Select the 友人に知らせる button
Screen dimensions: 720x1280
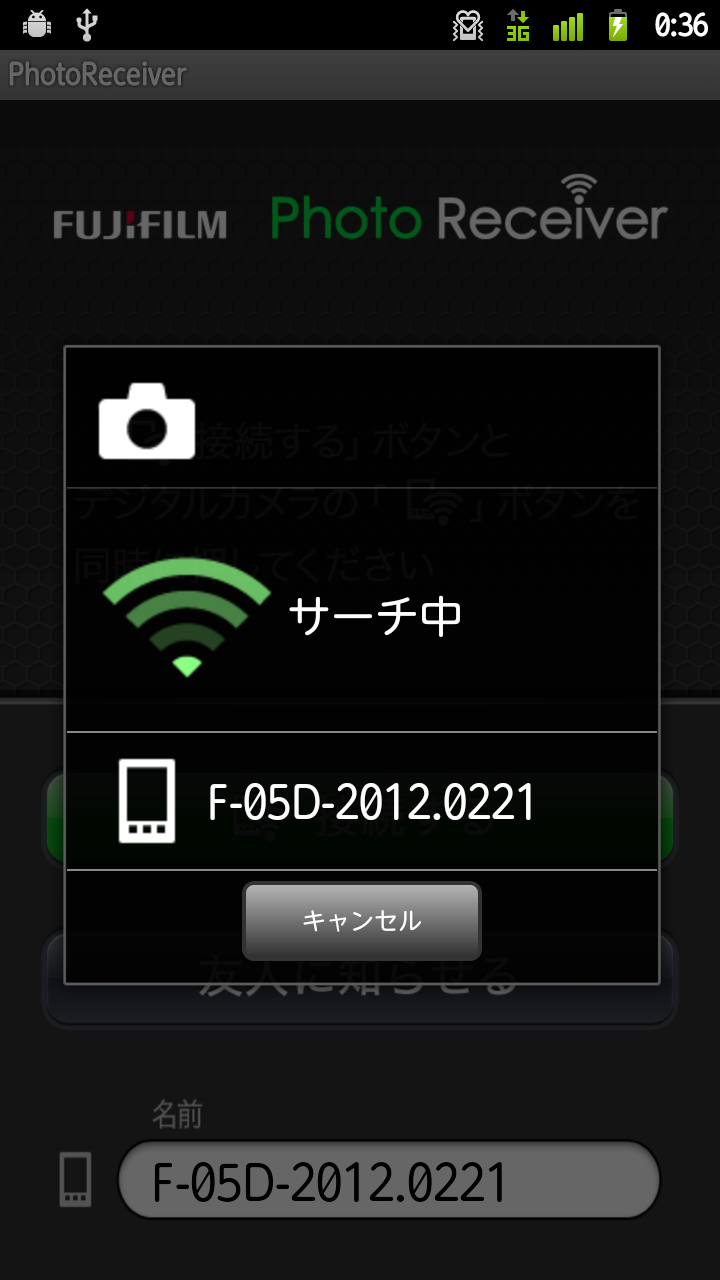pyautogui.click(x=360, y=978)
